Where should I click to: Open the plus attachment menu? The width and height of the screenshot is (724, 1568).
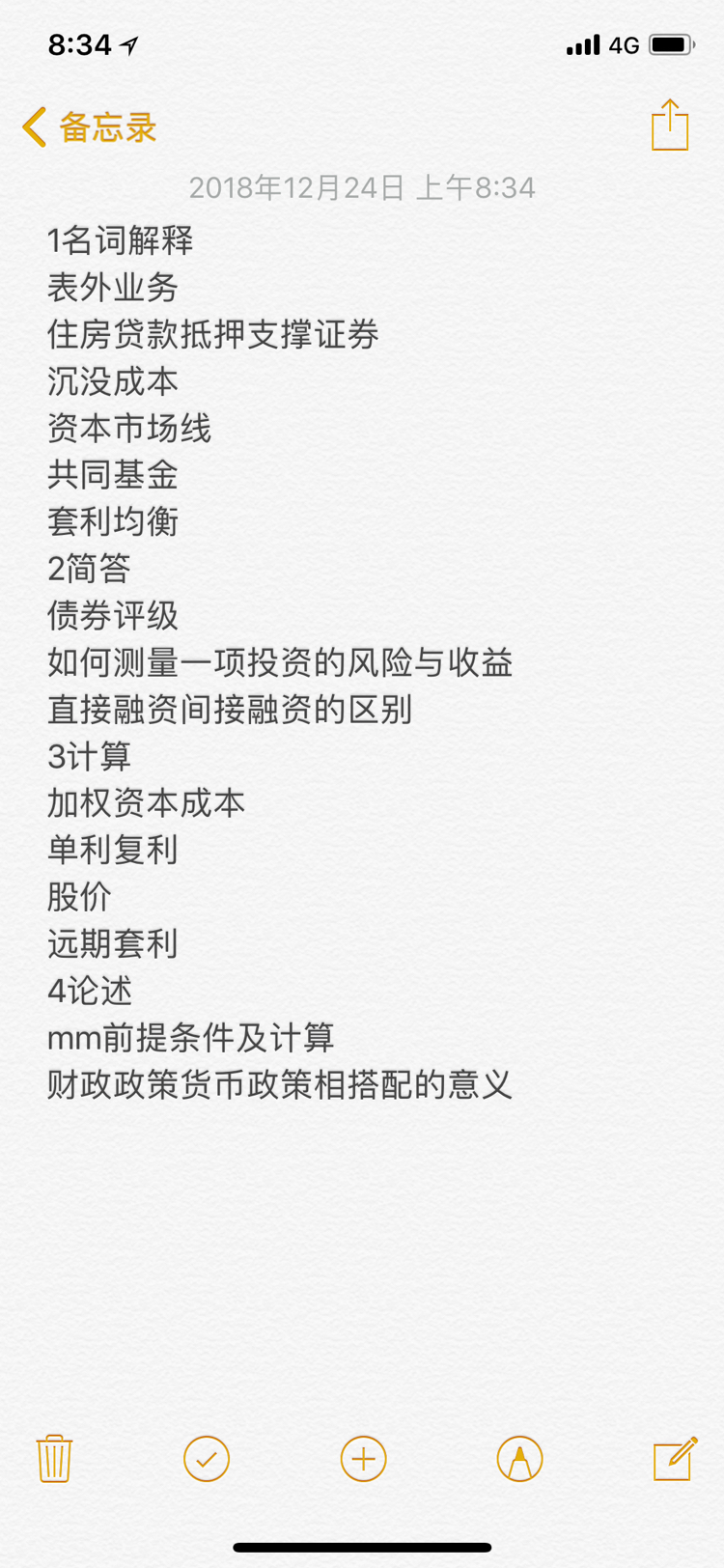point(363,1458)
